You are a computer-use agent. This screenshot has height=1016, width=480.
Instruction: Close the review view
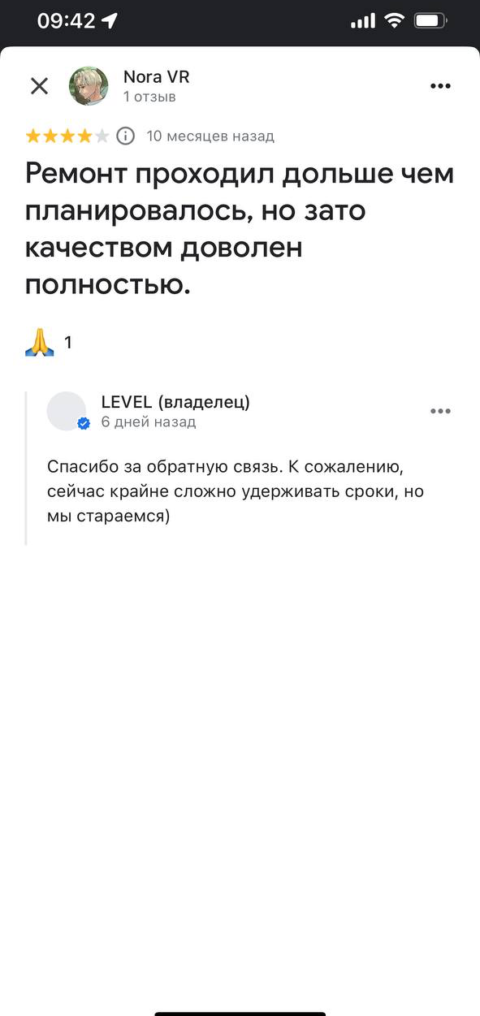tap(40, 86)
